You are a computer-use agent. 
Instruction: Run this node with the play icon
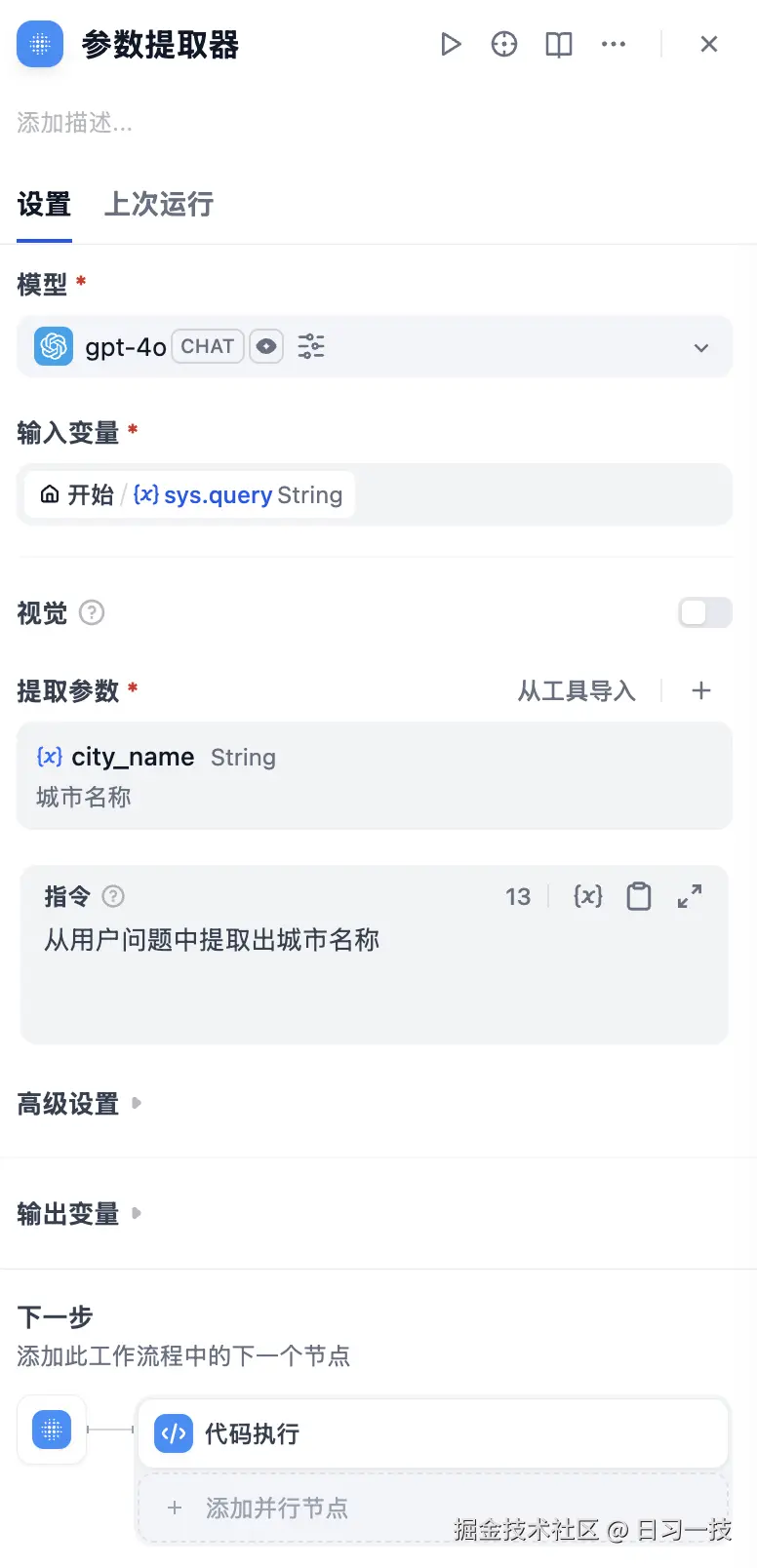point(450,44)
